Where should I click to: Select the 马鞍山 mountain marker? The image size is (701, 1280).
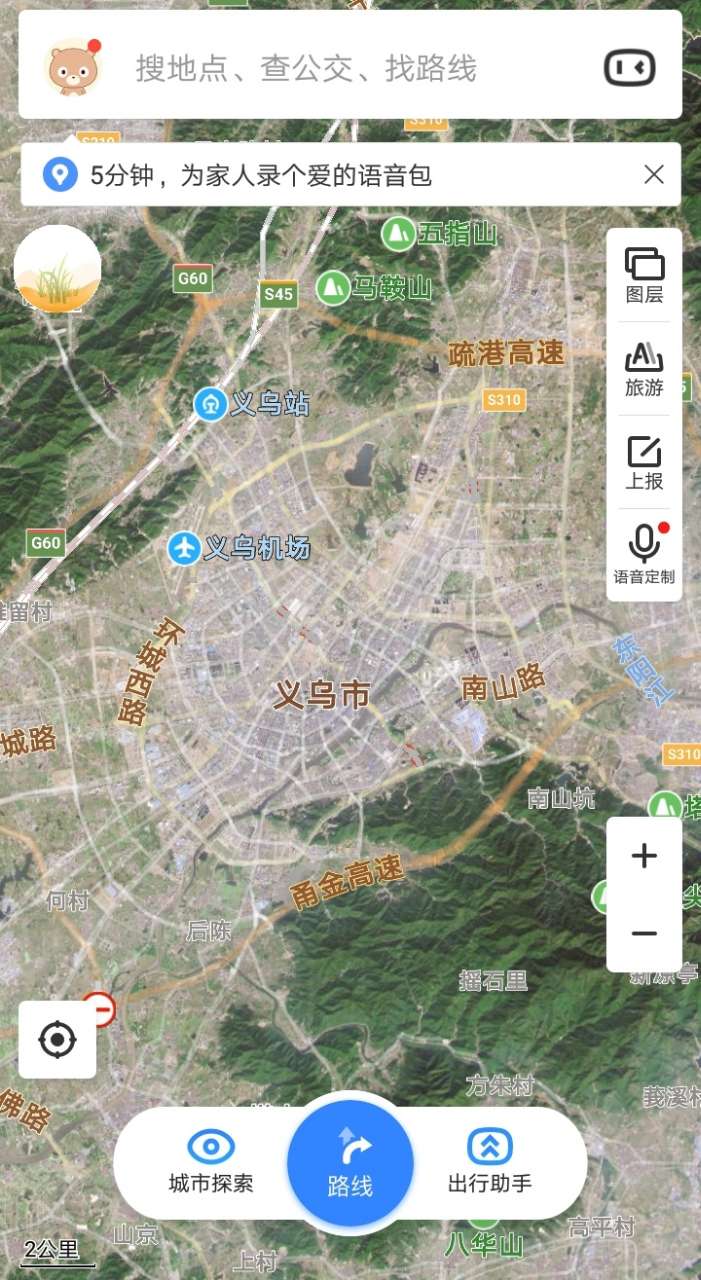333,288
